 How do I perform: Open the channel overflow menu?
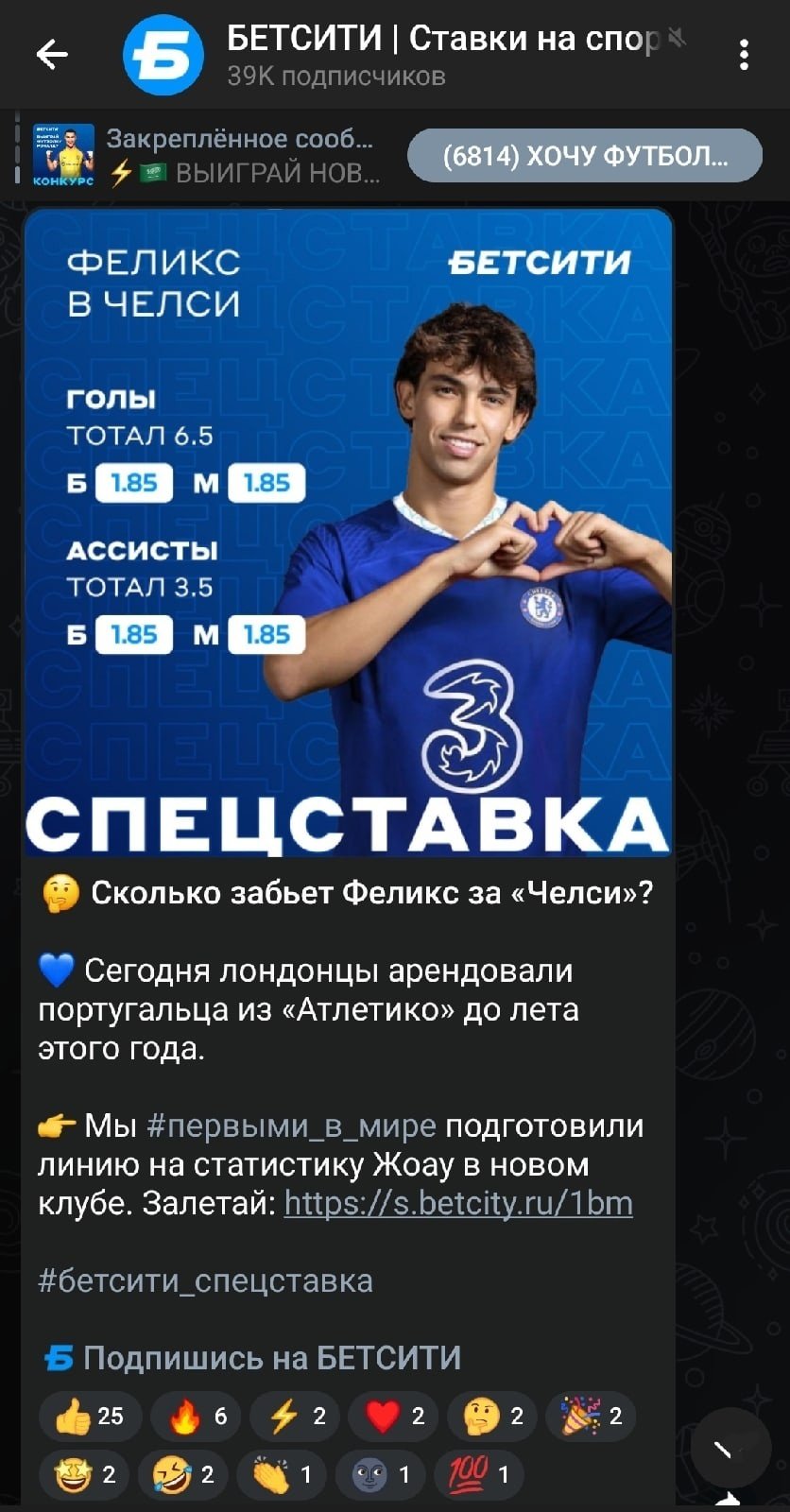745,55
